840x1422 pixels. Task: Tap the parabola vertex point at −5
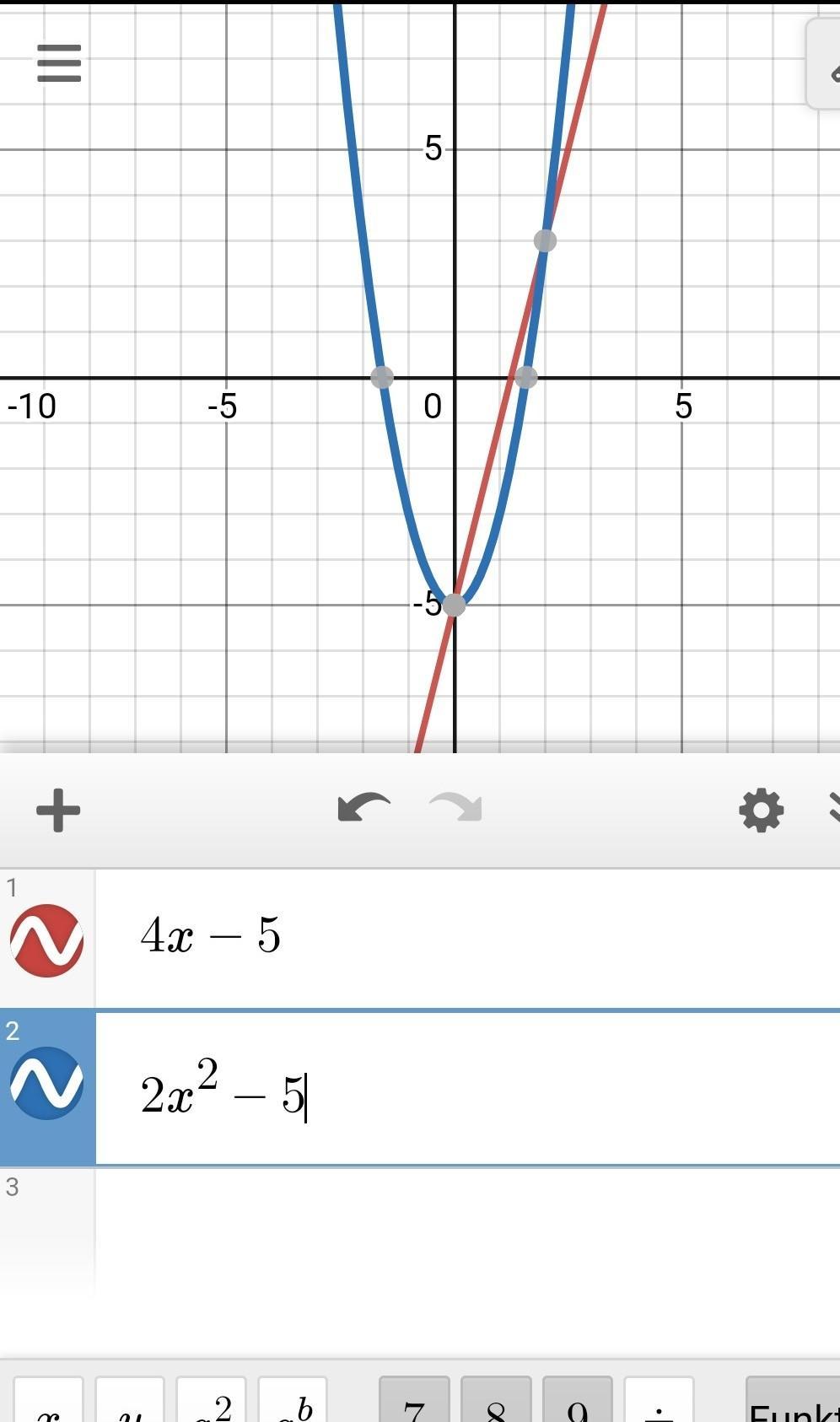(454, 605)
